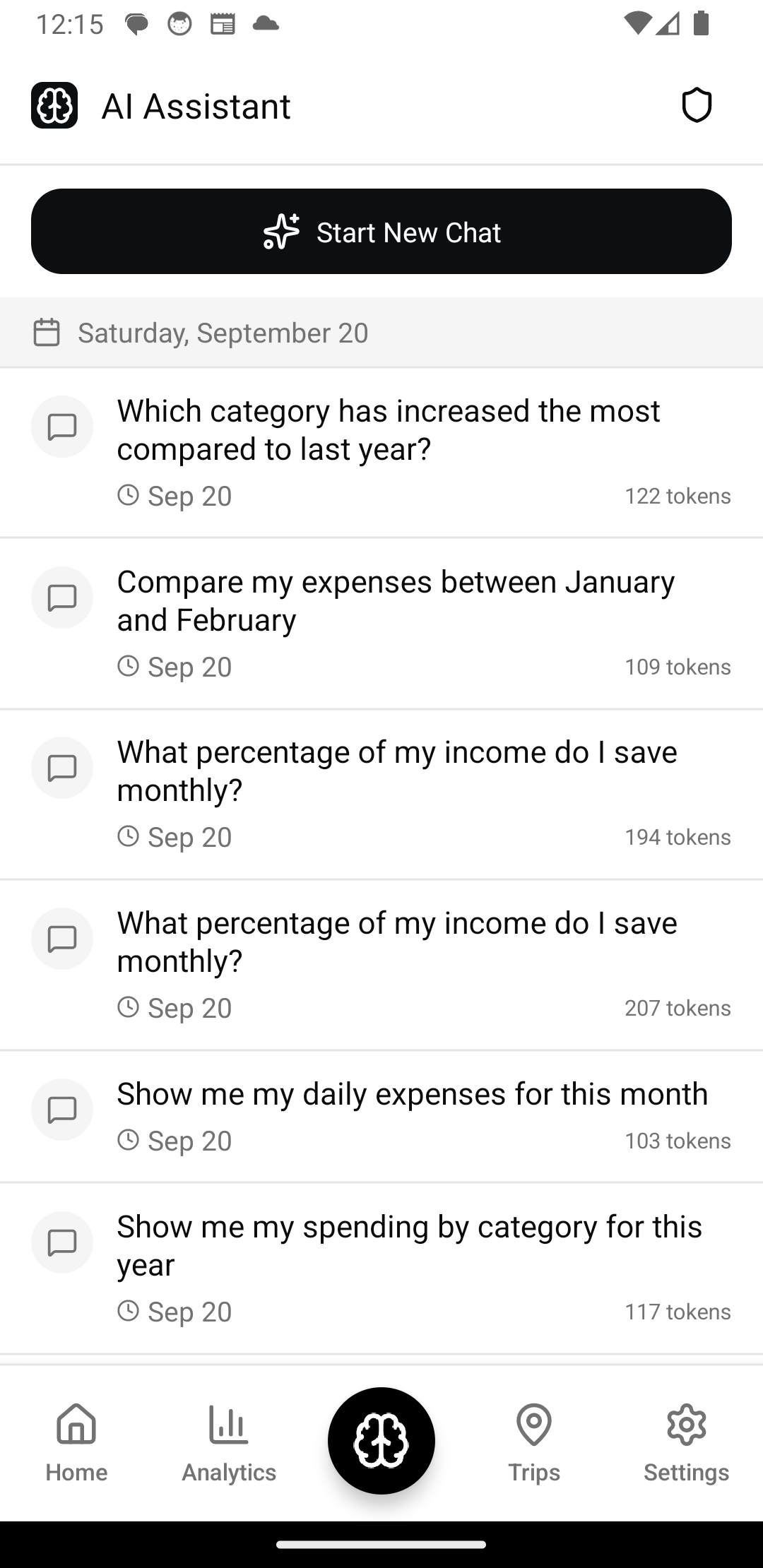Open the shield privacy icon in the header
This screenshot has width=763, height=1568.
pyautogui.click(x=696, y=105)
